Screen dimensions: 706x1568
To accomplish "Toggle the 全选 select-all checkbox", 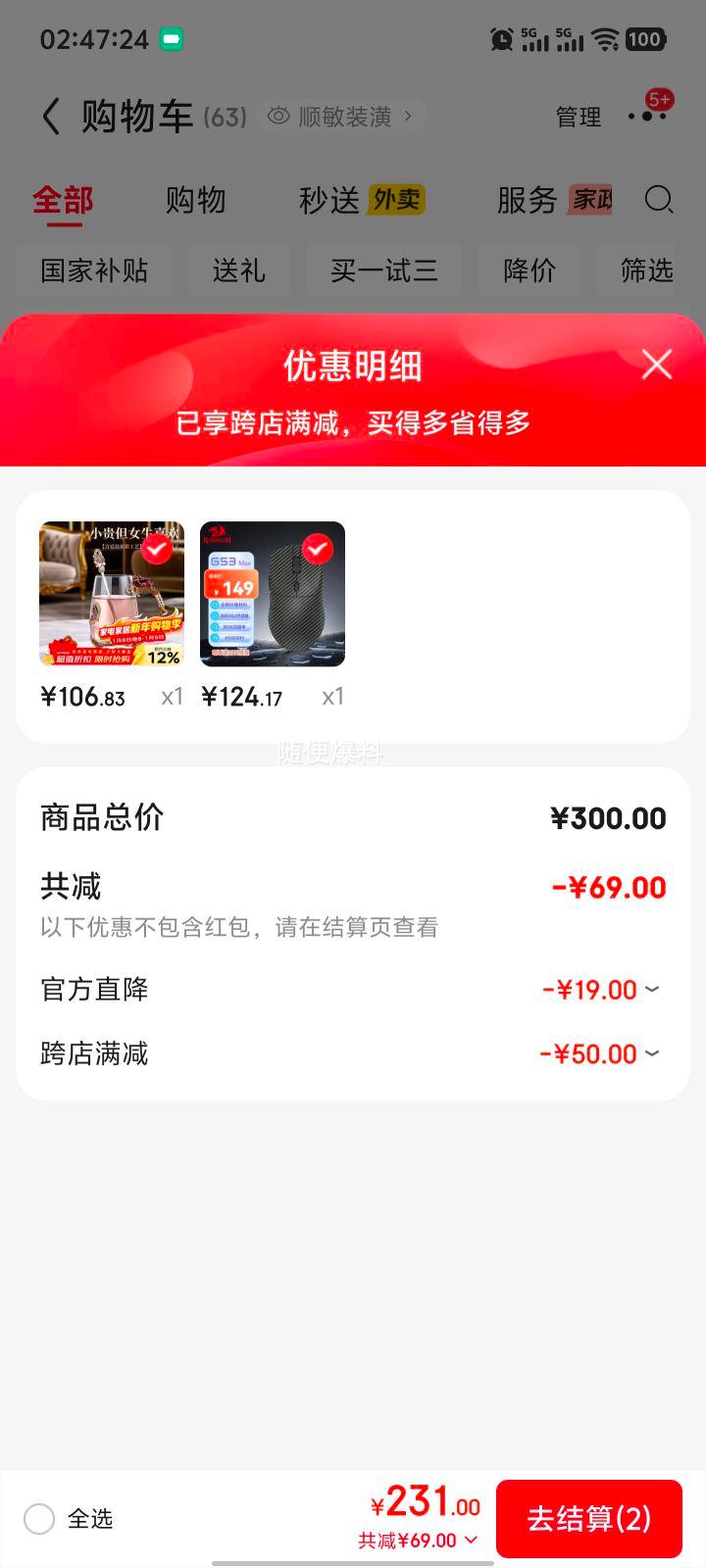I will pyautogui.click(x=39, y=1519).
